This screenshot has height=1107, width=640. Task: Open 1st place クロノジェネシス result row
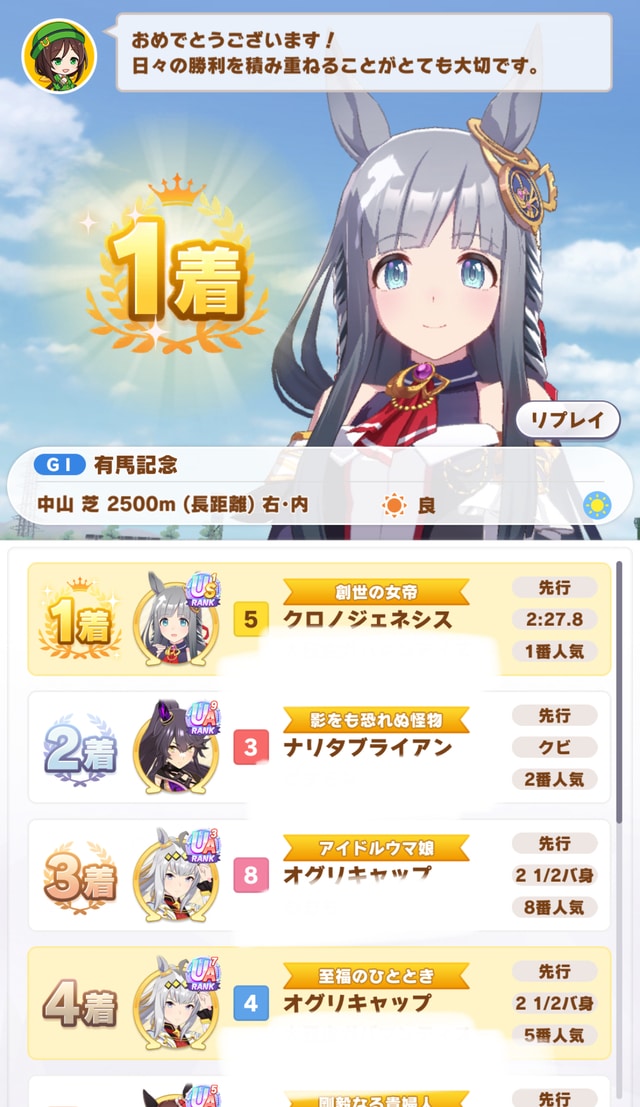click(x=318, y=619)
